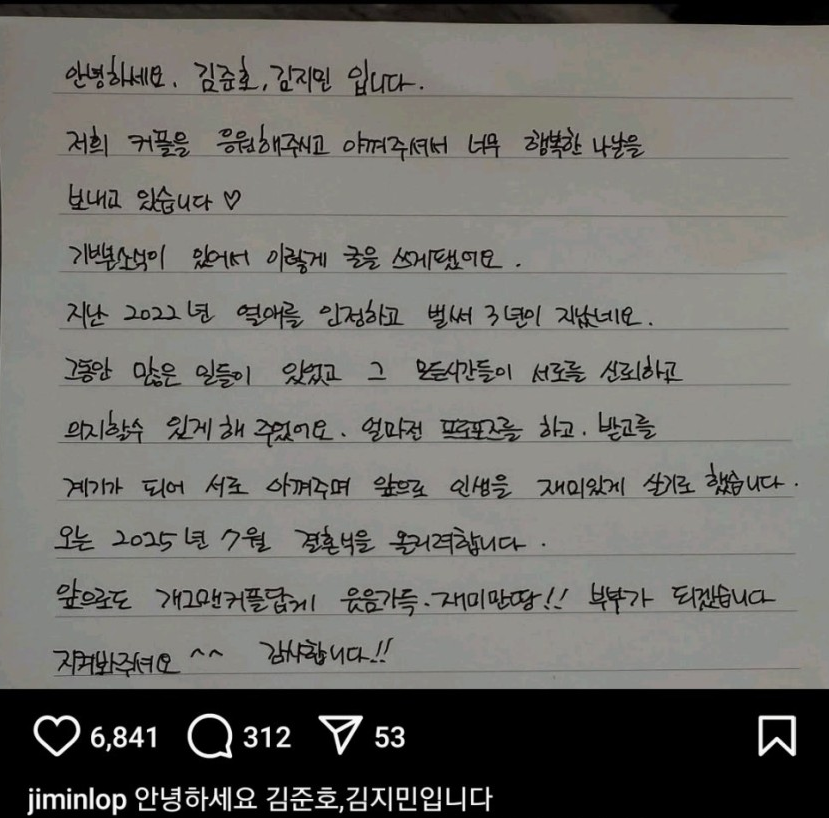Like the jiminlop post
Screen dimensions: 829x818
pyautogui.click(x=56, y=737)
